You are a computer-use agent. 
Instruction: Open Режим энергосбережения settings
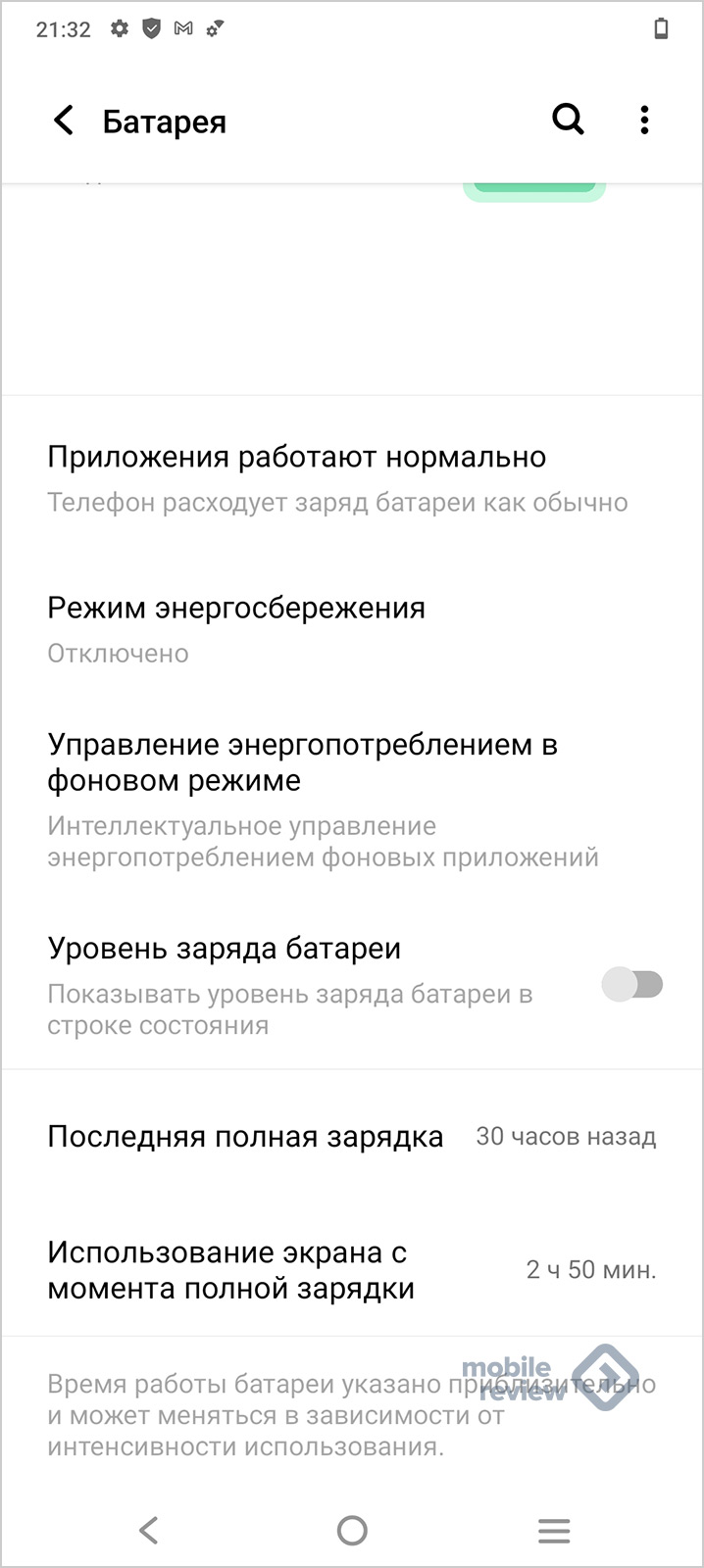click(352, 629)
